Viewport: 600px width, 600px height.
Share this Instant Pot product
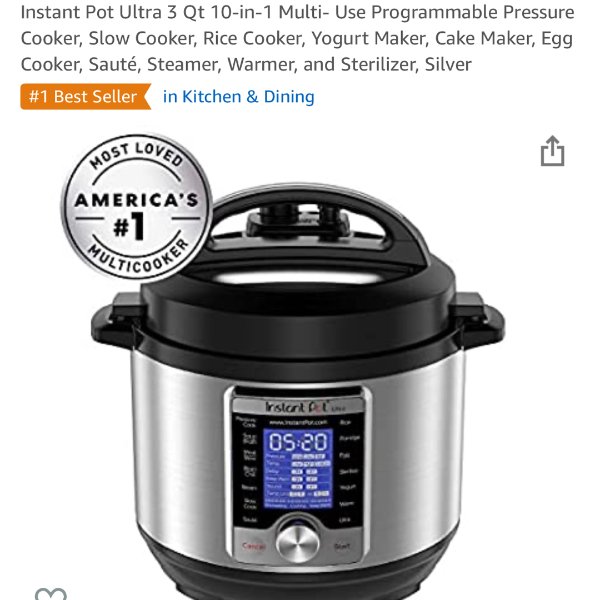pyautogui.click(x=552, y=152)
